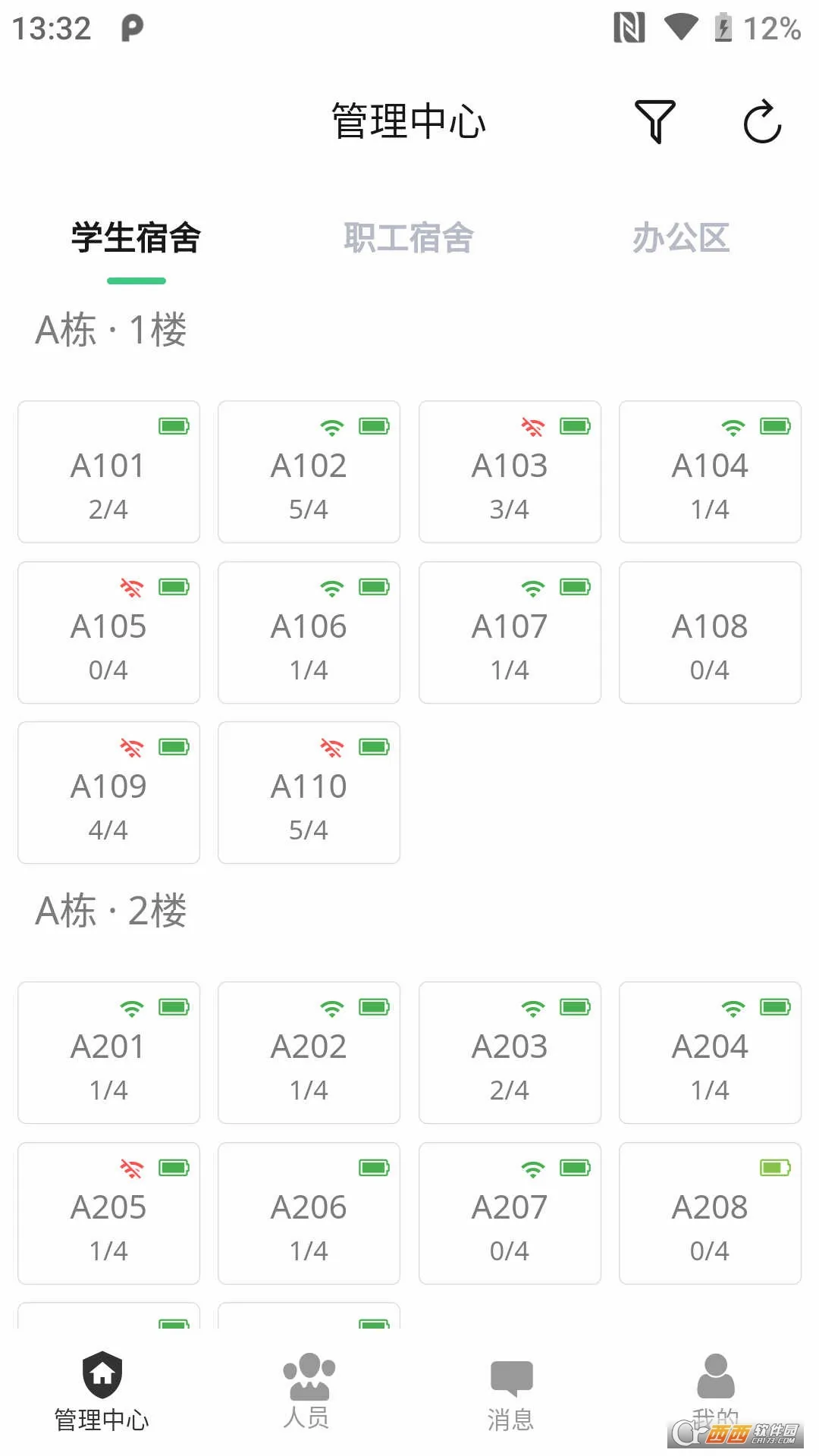Select the 学生宿舍 tab
This screenshot has height=1456, width=819.
pos(136,238)
